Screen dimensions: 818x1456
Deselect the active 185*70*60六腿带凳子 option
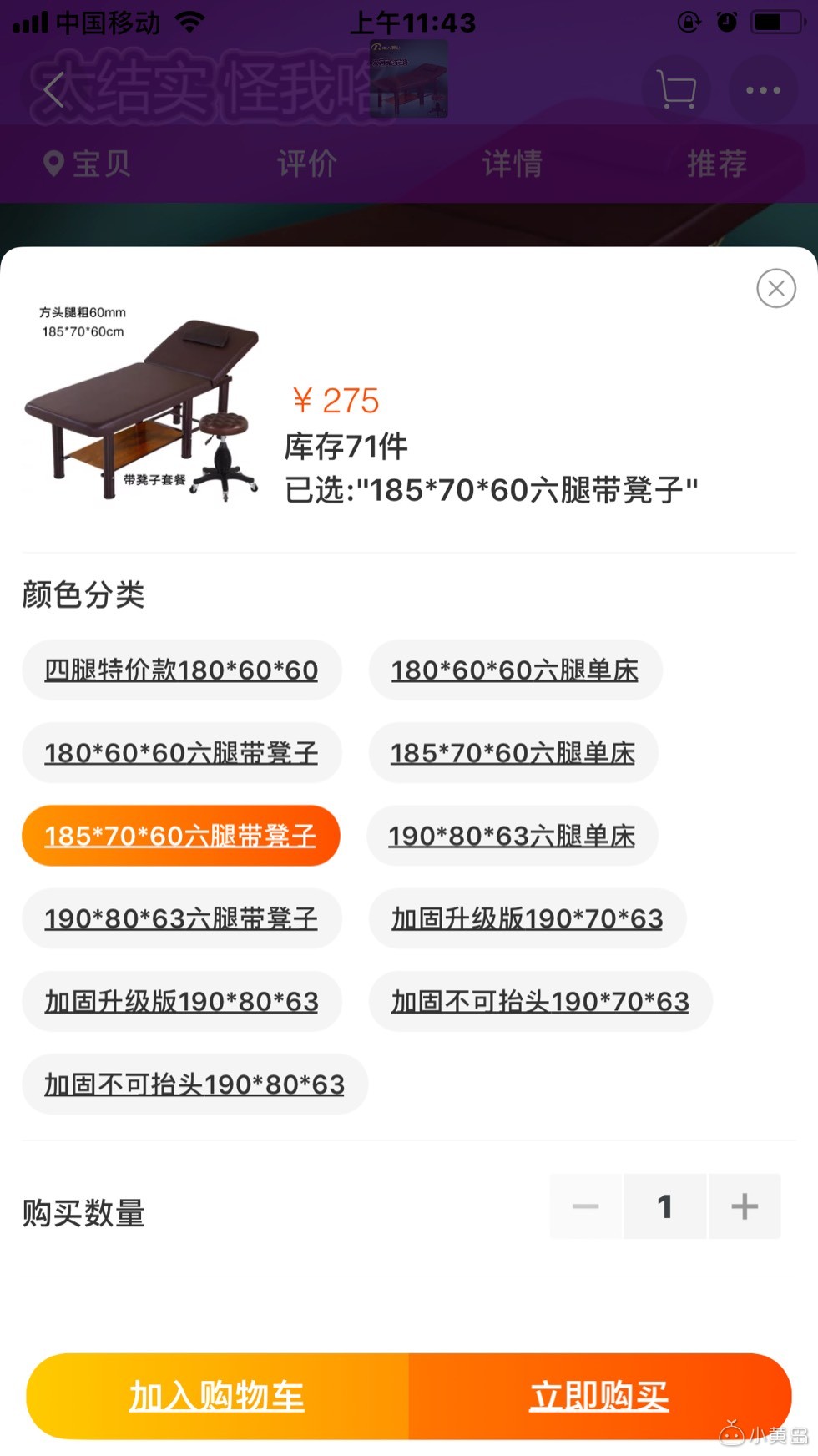180,836
